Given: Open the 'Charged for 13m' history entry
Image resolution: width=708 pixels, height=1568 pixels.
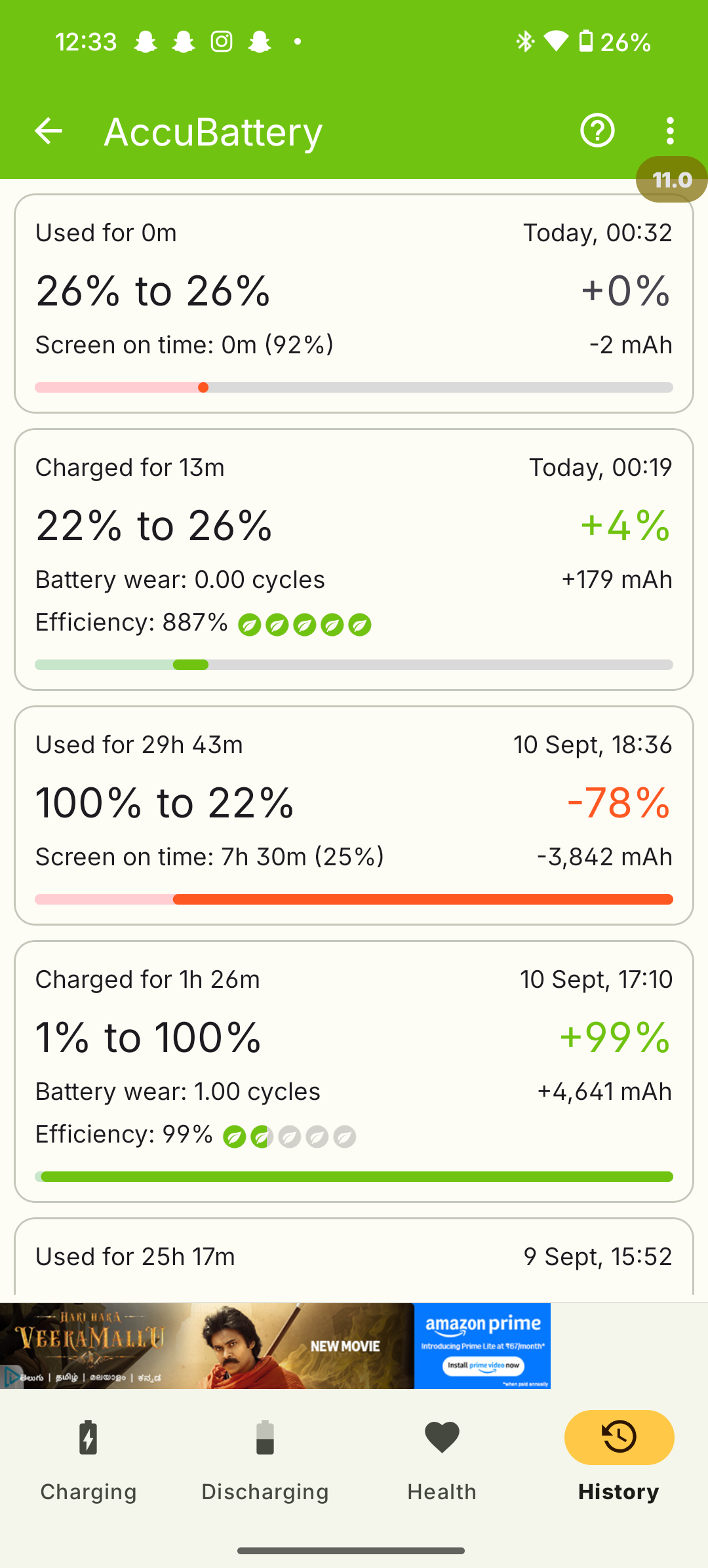Looking at the screenshot, I should pos(354,559).
